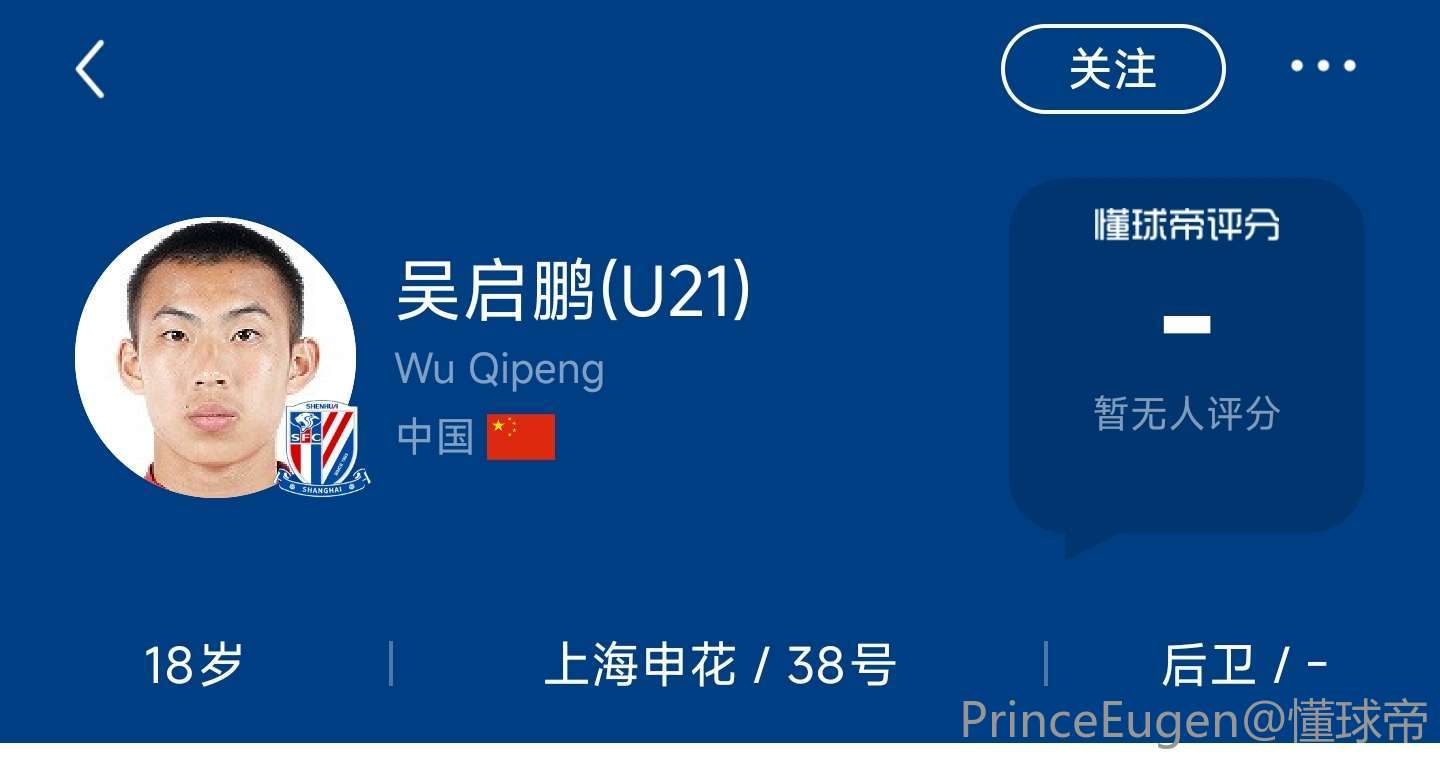This screenshot has height=759, width=1440.
Task: Open the 上海申花 team page
Action: (x=640, y=665)
